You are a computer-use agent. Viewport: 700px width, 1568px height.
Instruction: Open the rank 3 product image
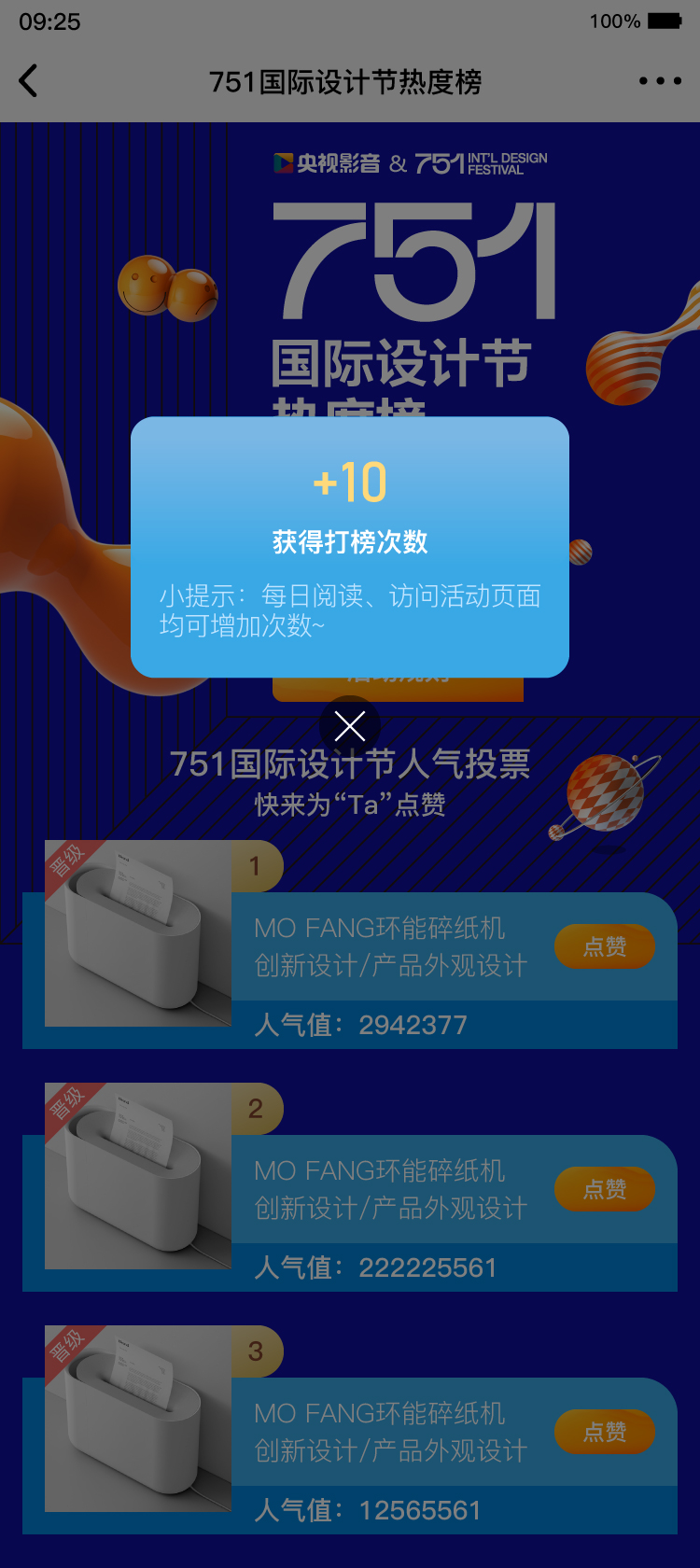(138, 1419)
